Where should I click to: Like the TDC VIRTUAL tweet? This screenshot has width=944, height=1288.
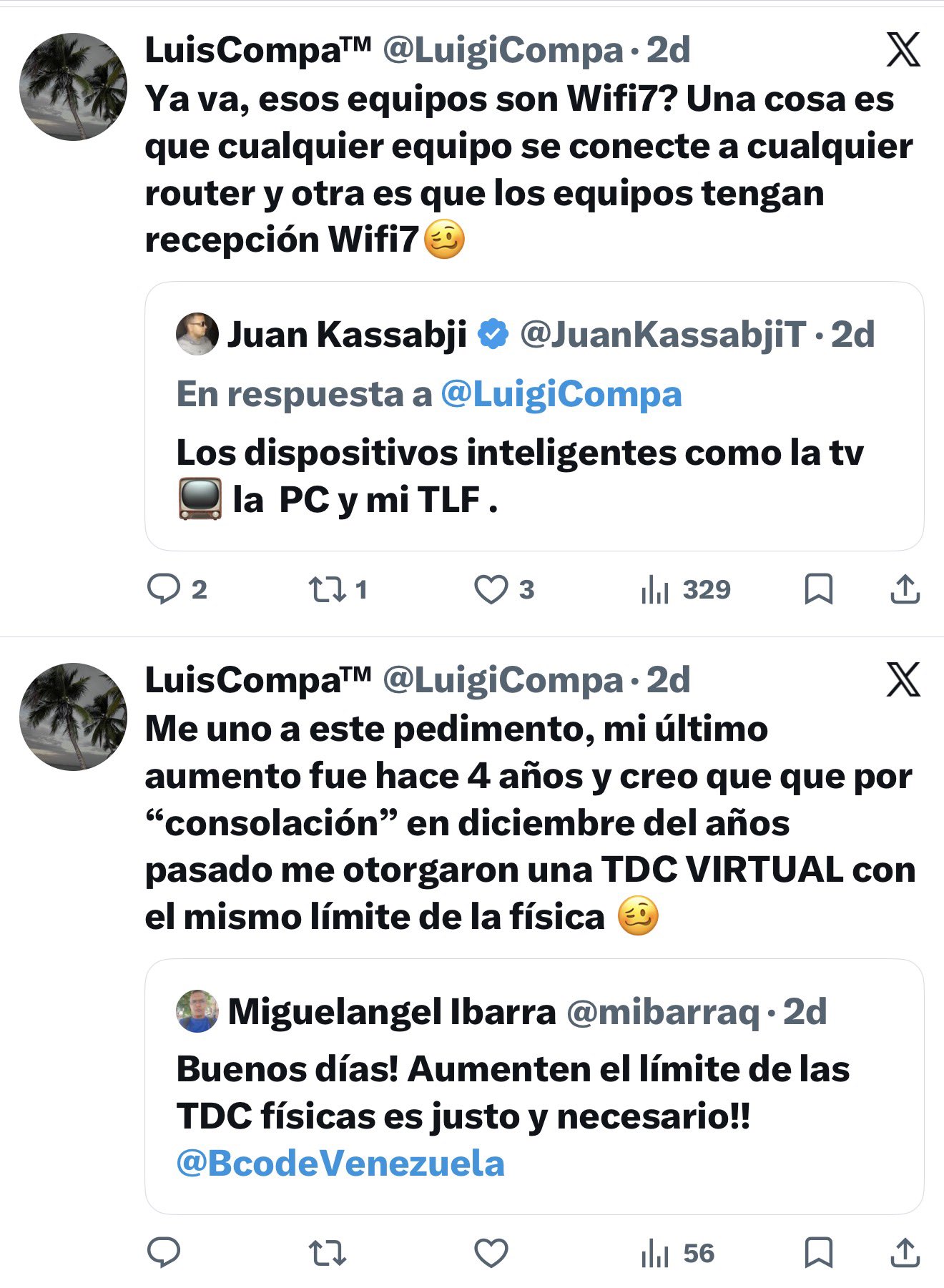pos(491,1253)
